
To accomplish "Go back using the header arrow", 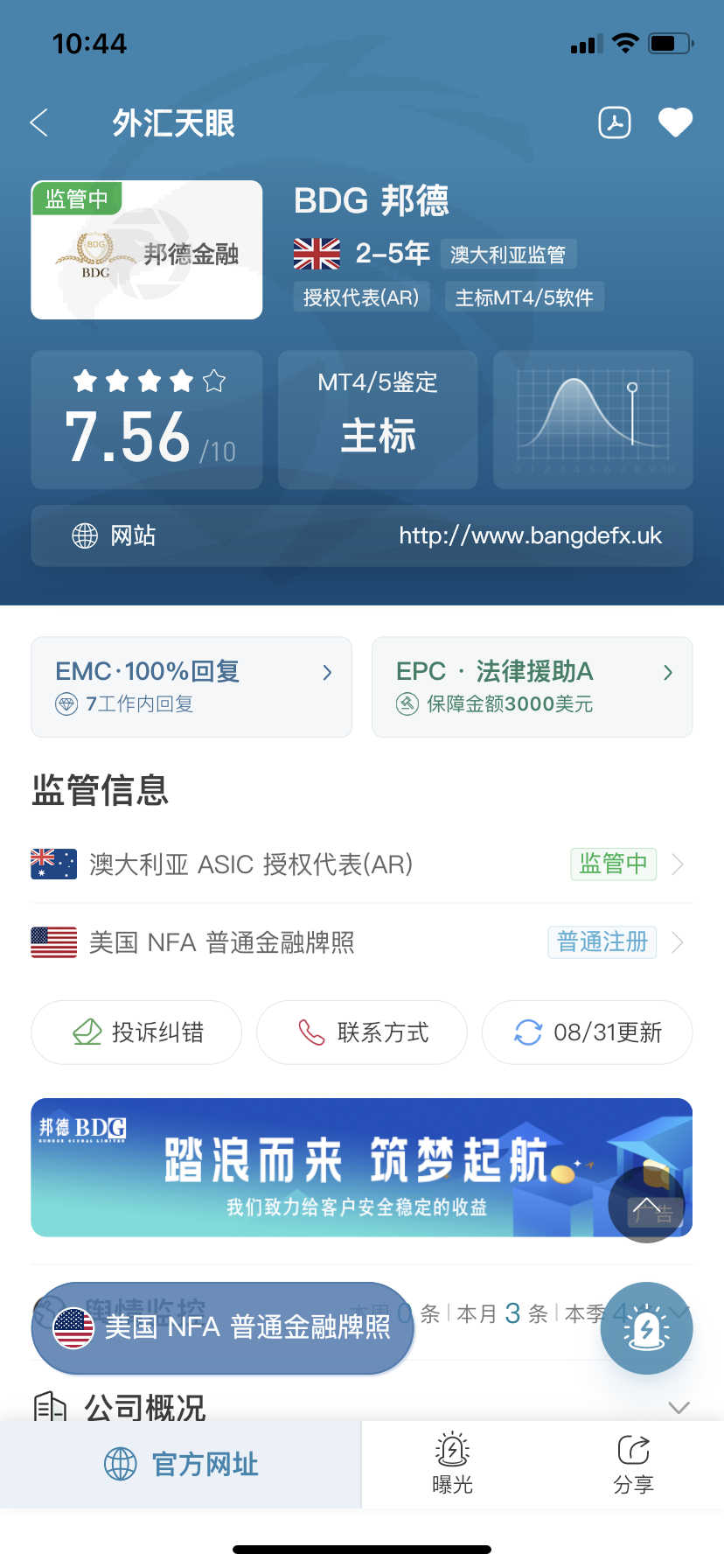I will (x=39, y=123).
